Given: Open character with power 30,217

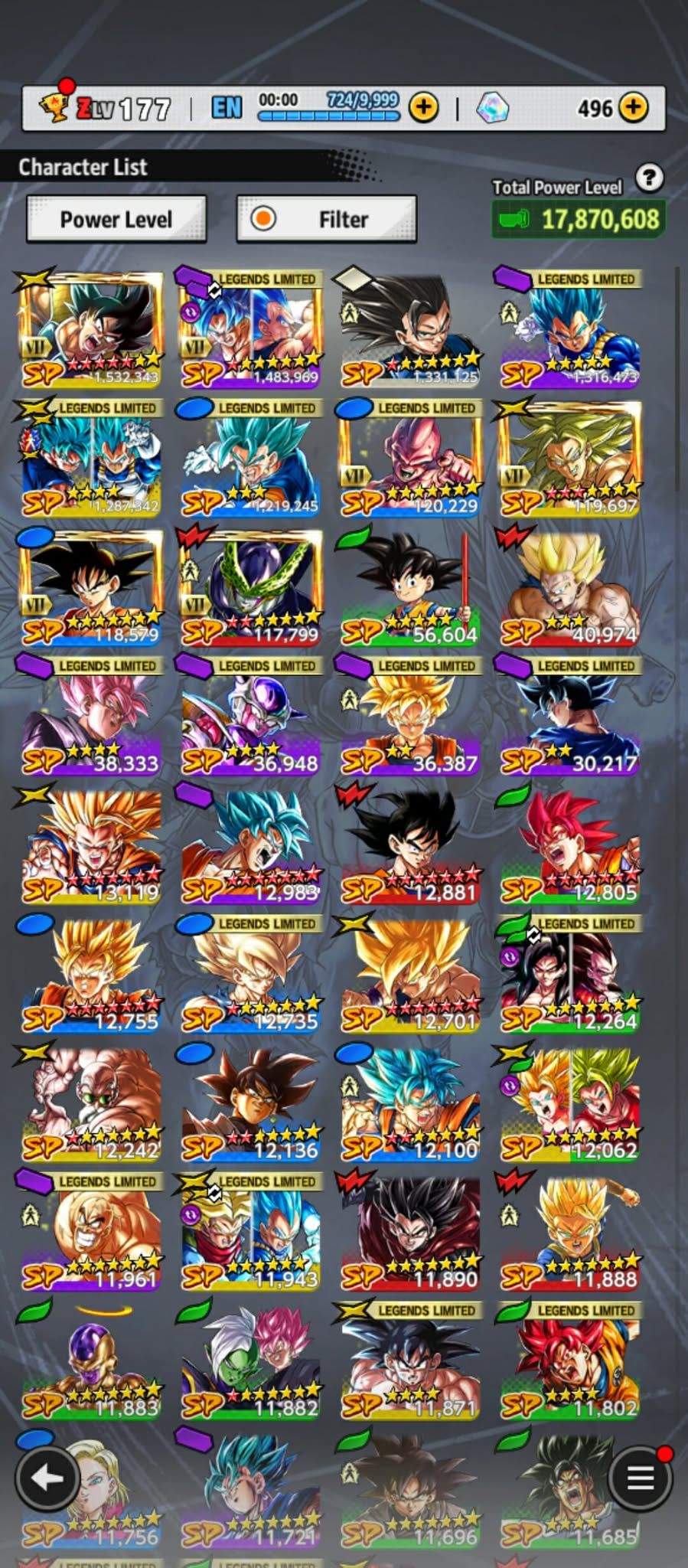Looking at the screenshot, I should 570,717.
